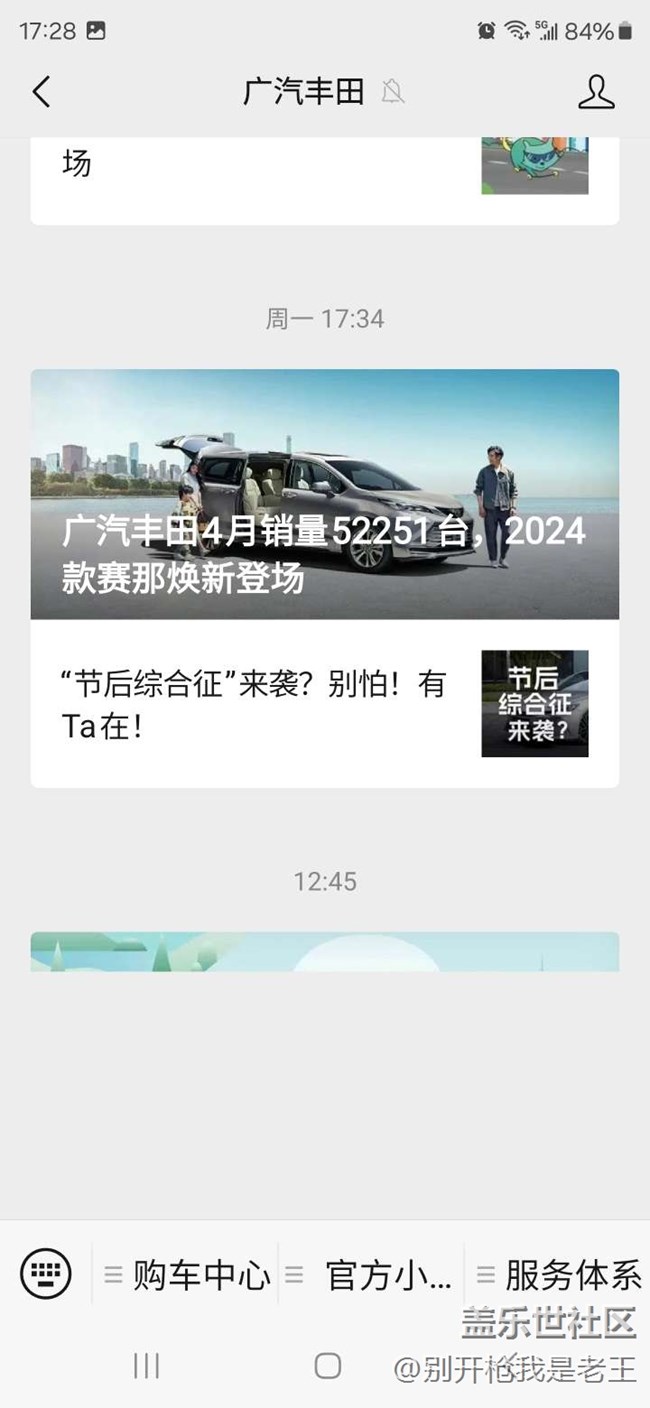Open the 购车中心 menu
Screen dimensions: 650x1408
[188, 1275]
